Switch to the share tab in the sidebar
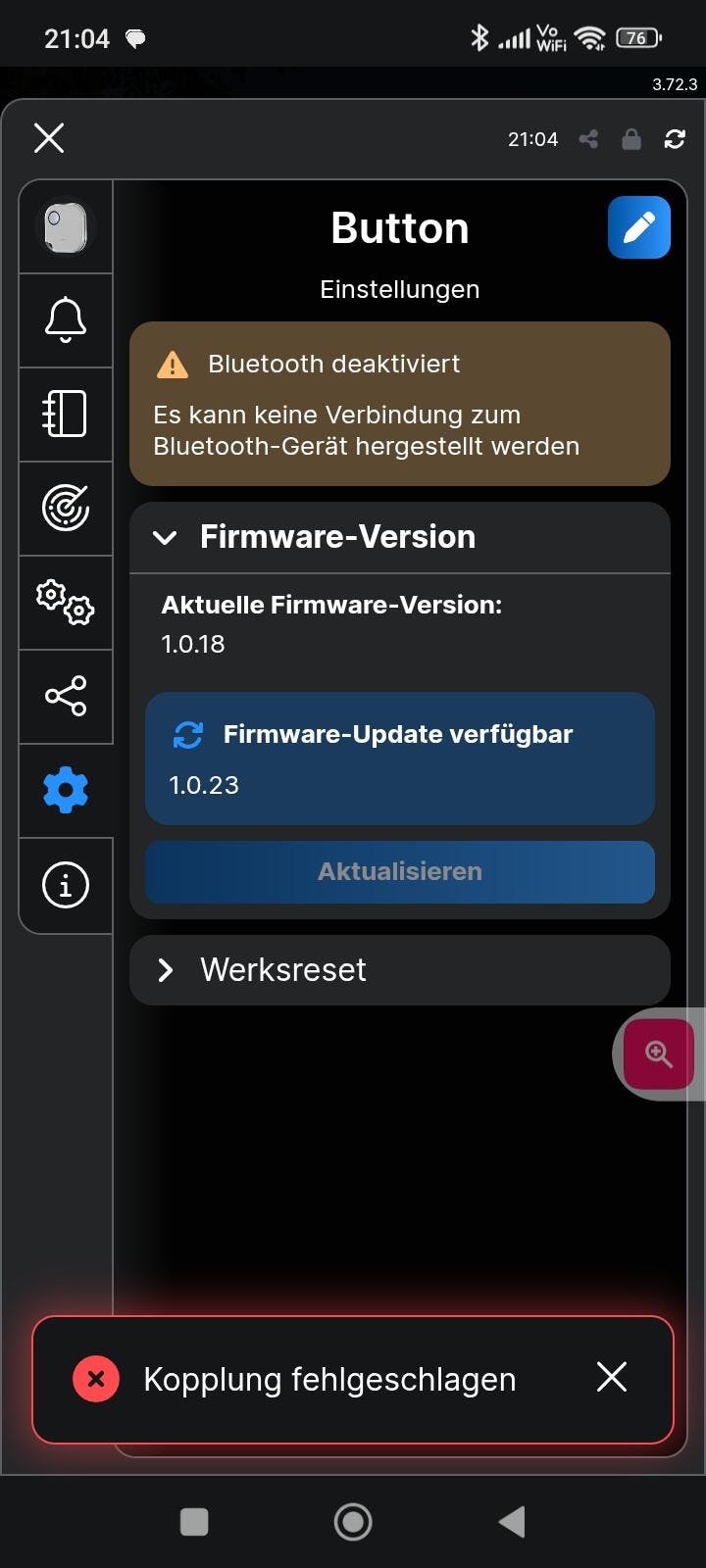 pyautogui.click(x=66, y=696)
